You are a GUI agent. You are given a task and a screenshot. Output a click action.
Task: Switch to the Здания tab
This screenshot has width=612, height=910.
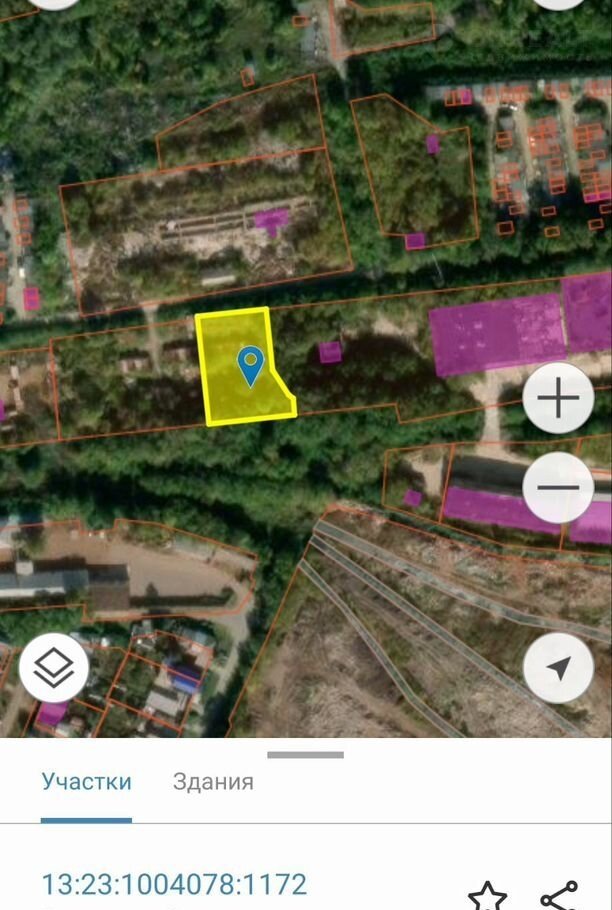[x=213, y=782]
